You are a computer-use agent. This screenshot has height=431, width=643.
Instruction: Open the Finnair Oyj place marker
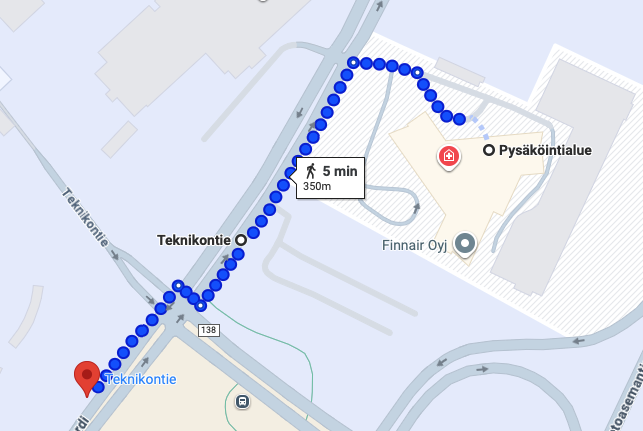[x=464, y=243]
